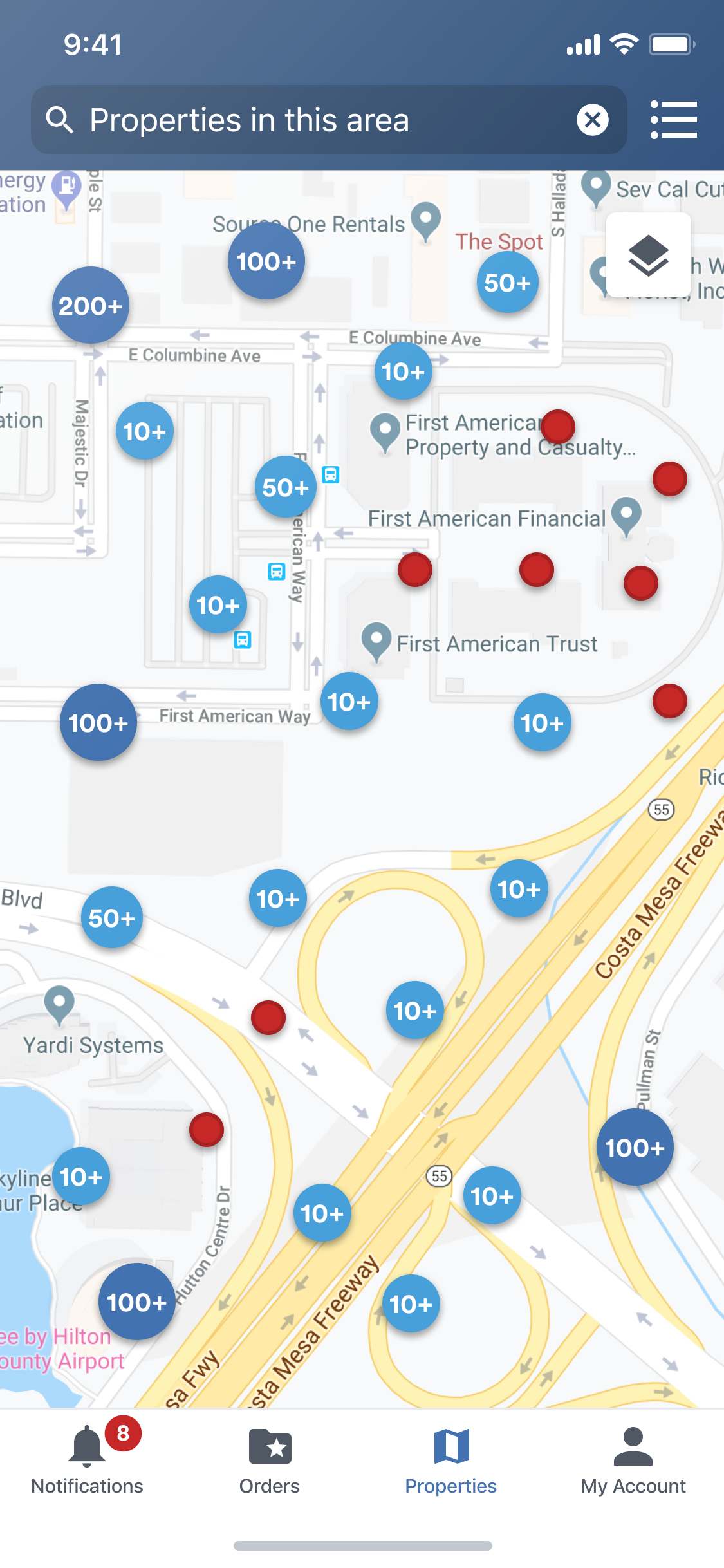Tap the 'Properties in this area' search field
724x1568 pixels.
[x=309, y=120]
